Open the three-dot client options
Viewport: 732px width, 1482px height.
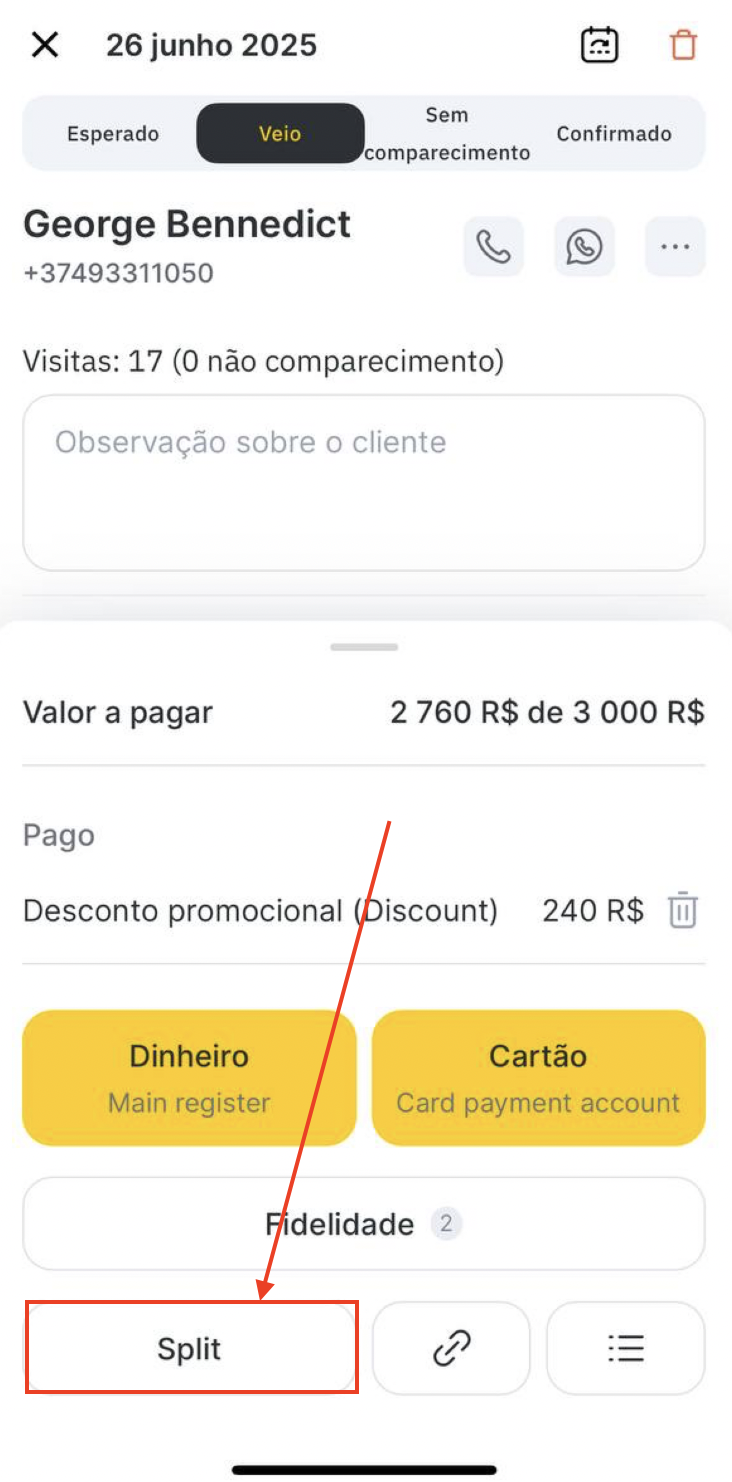[675, 246]
